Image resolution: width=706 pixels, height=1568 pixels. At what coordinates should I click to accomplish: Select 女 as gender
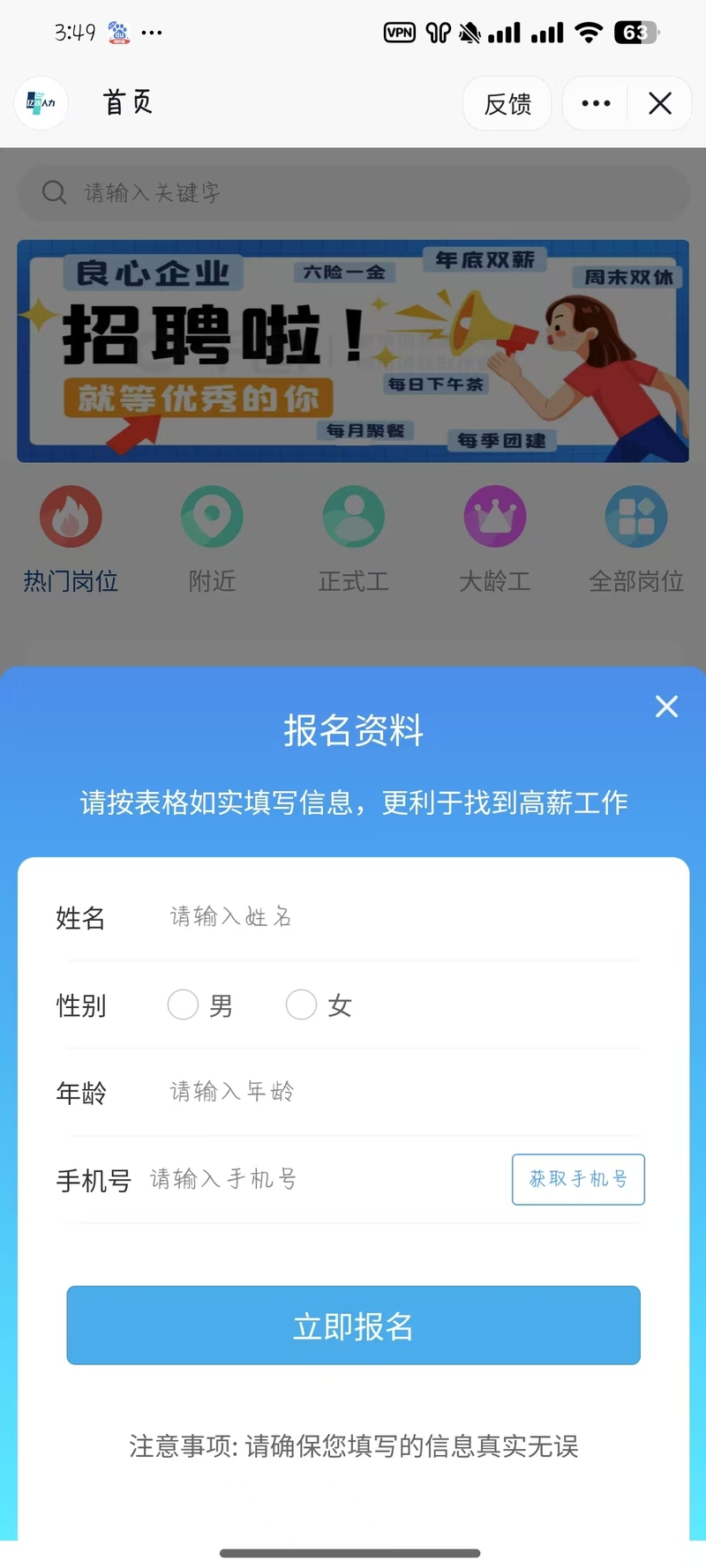(302, 1004)
